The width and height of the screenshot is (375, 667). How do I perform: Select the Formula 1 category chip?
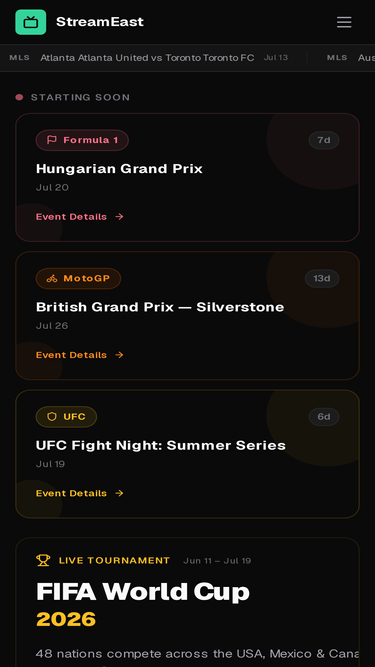click(x=82, y=140)
